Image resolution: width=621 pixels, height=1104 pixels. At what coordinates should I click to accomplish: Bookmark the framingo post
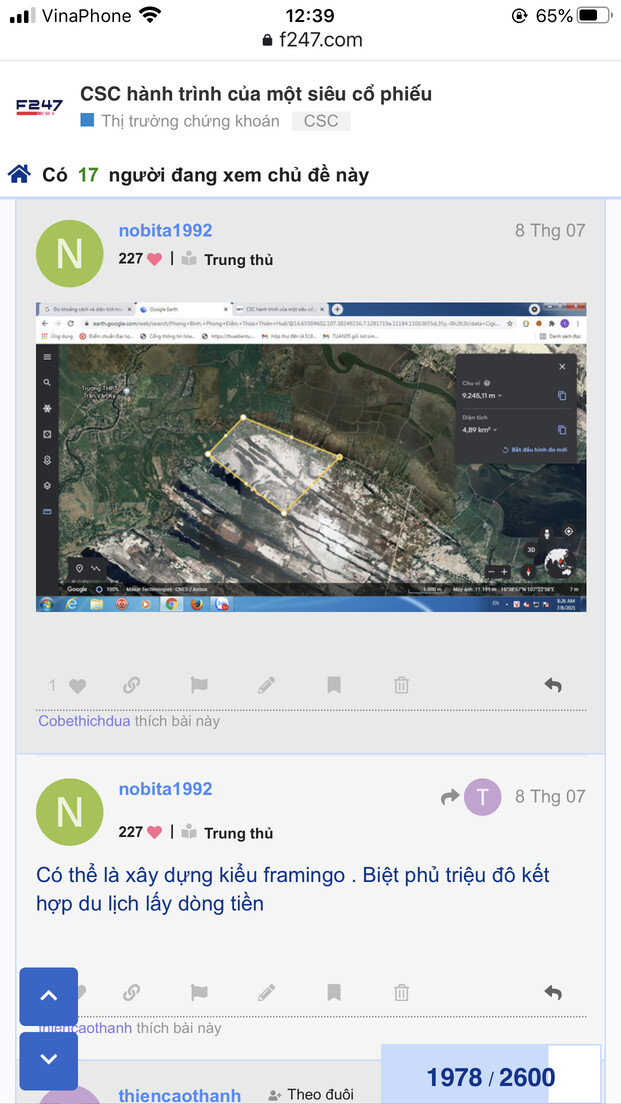pyautogui.click(x=334, y=993)
